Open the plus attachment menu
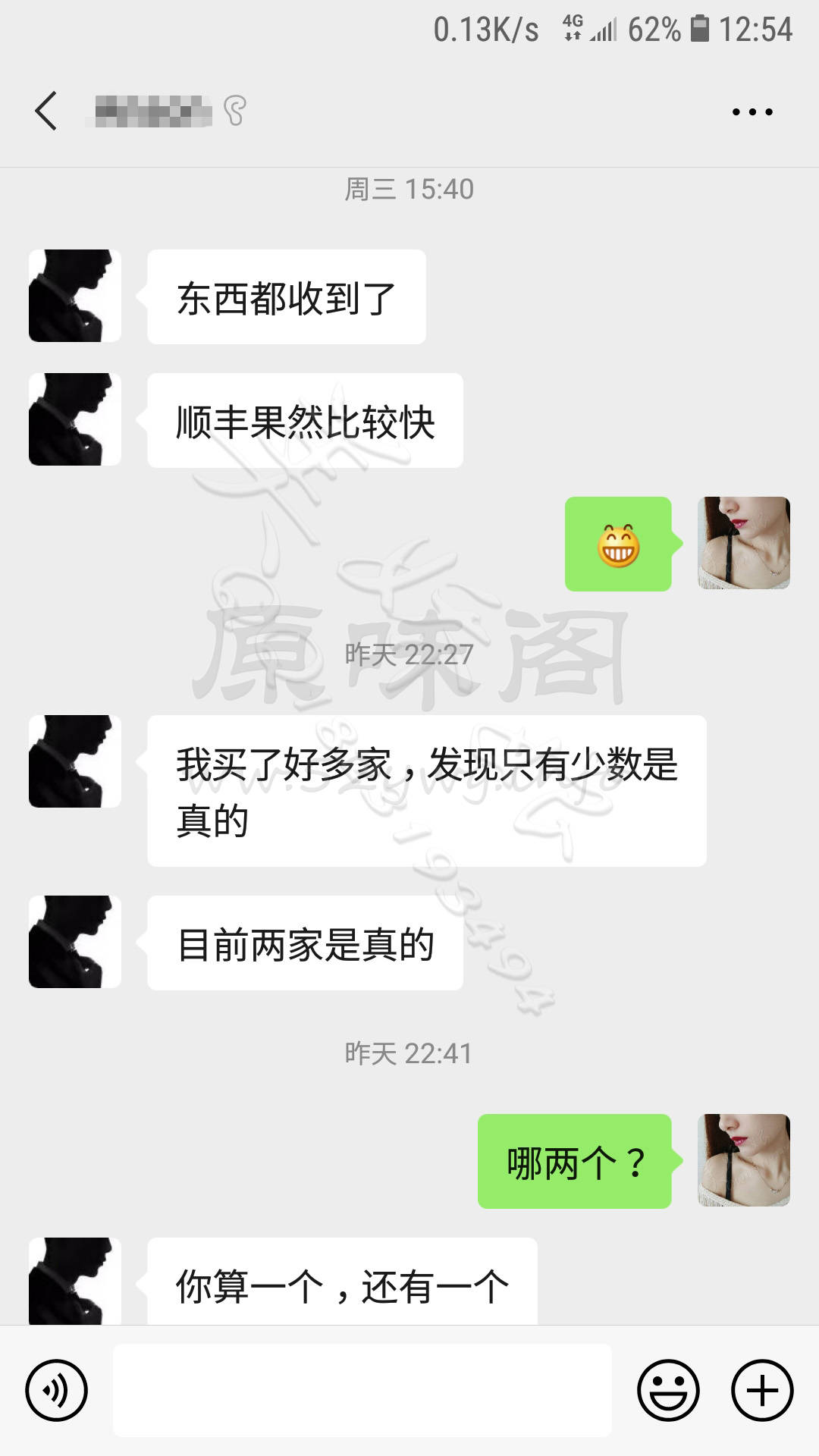 coord(761,1390)
